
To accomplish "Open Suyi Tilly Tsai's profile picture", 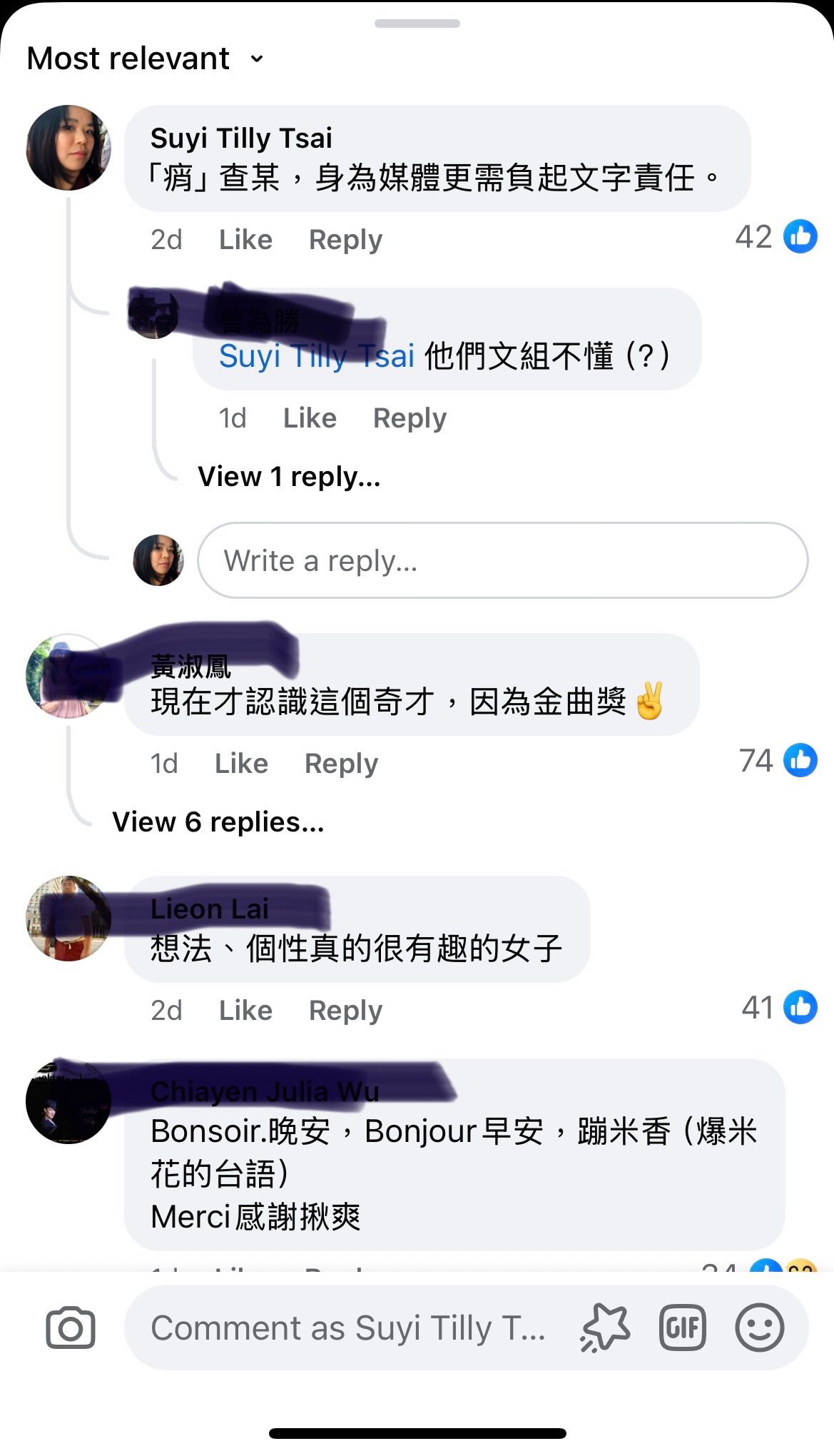I will tap(68, 148).
